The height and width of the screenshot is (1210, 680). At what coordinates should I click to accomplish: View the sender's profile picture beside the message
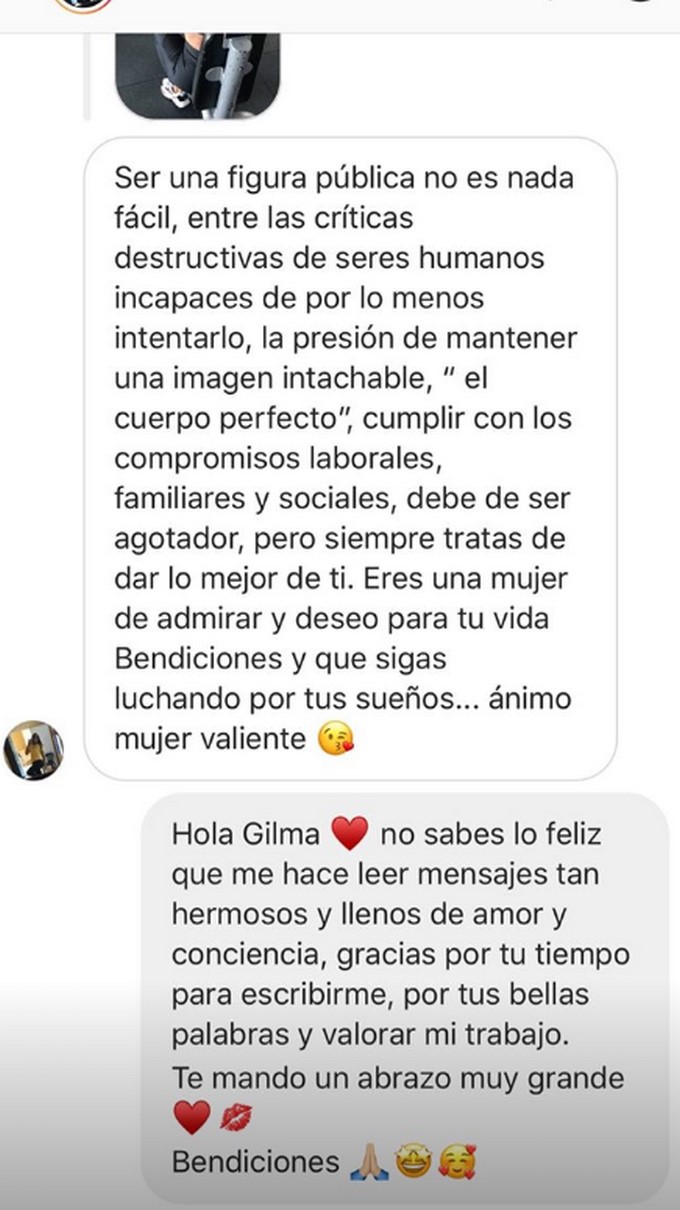33,749
